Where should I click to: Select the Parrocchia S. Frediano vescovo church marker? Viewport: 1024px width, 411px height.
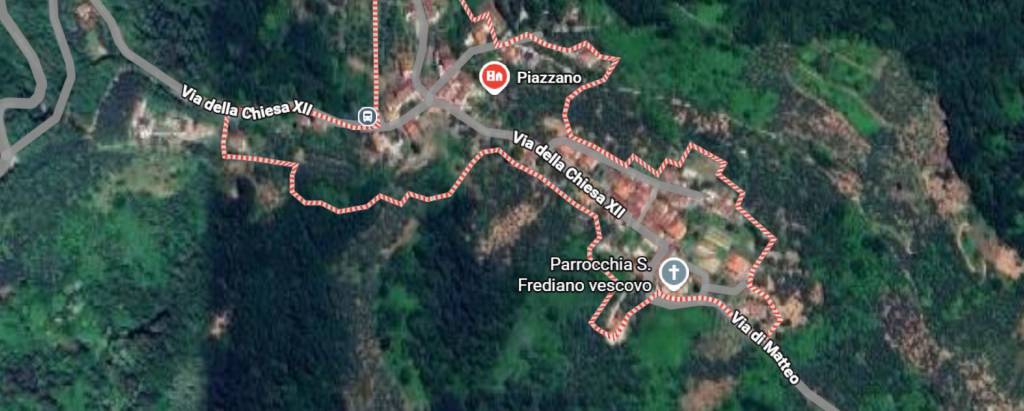[675, 274]
